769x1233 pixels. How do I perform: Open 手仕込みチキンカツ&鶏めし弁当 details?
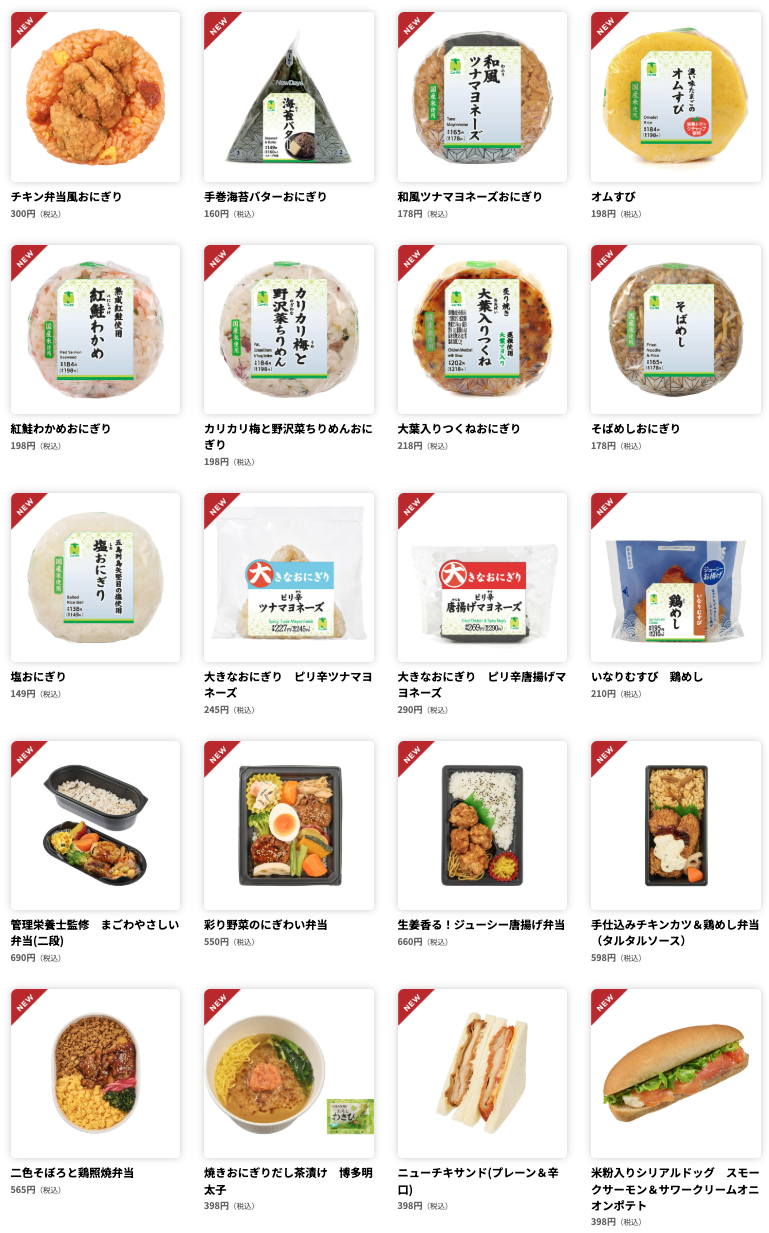pos(675,825)
